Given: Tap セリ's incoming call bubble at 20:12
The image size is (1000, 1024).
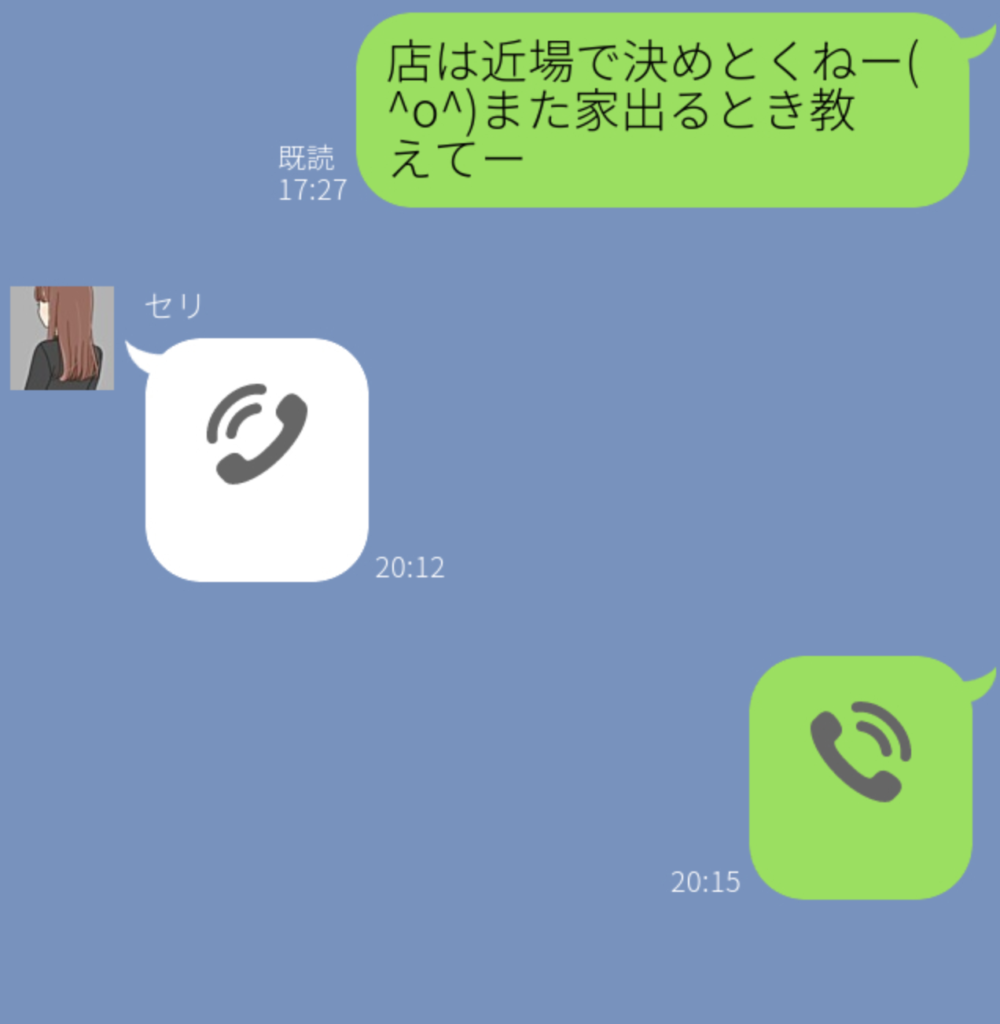Looking at the screenshot, I should (x=257, y=460).
